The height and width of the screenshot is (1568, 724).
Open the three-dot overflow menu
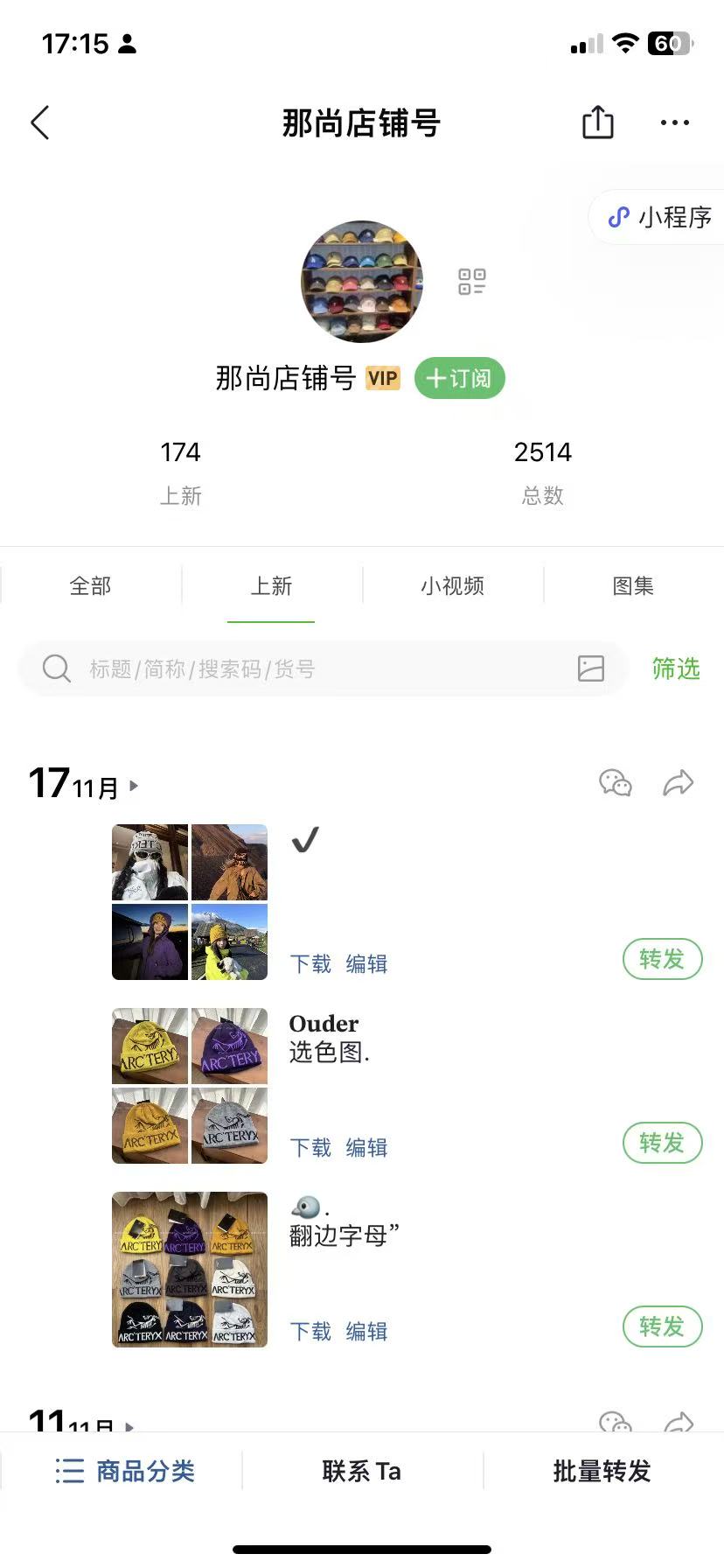click(x=674, y=122)
